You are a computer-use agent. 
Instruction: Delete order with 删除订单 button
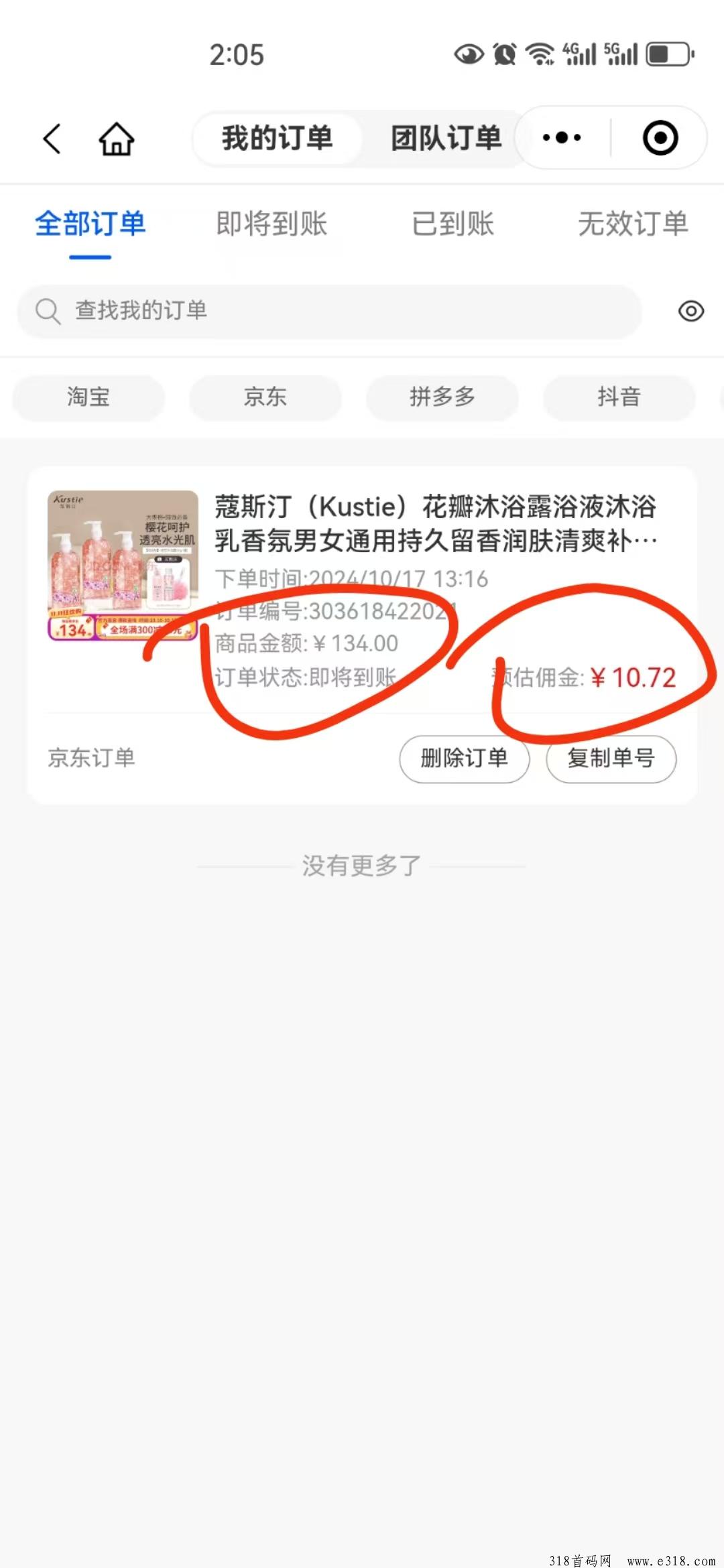464,759
